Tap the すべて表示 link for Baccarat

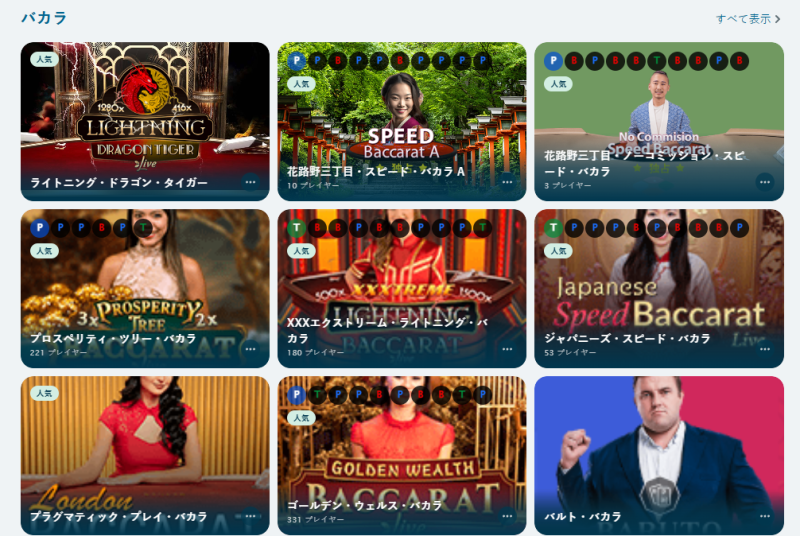[748, 18]
